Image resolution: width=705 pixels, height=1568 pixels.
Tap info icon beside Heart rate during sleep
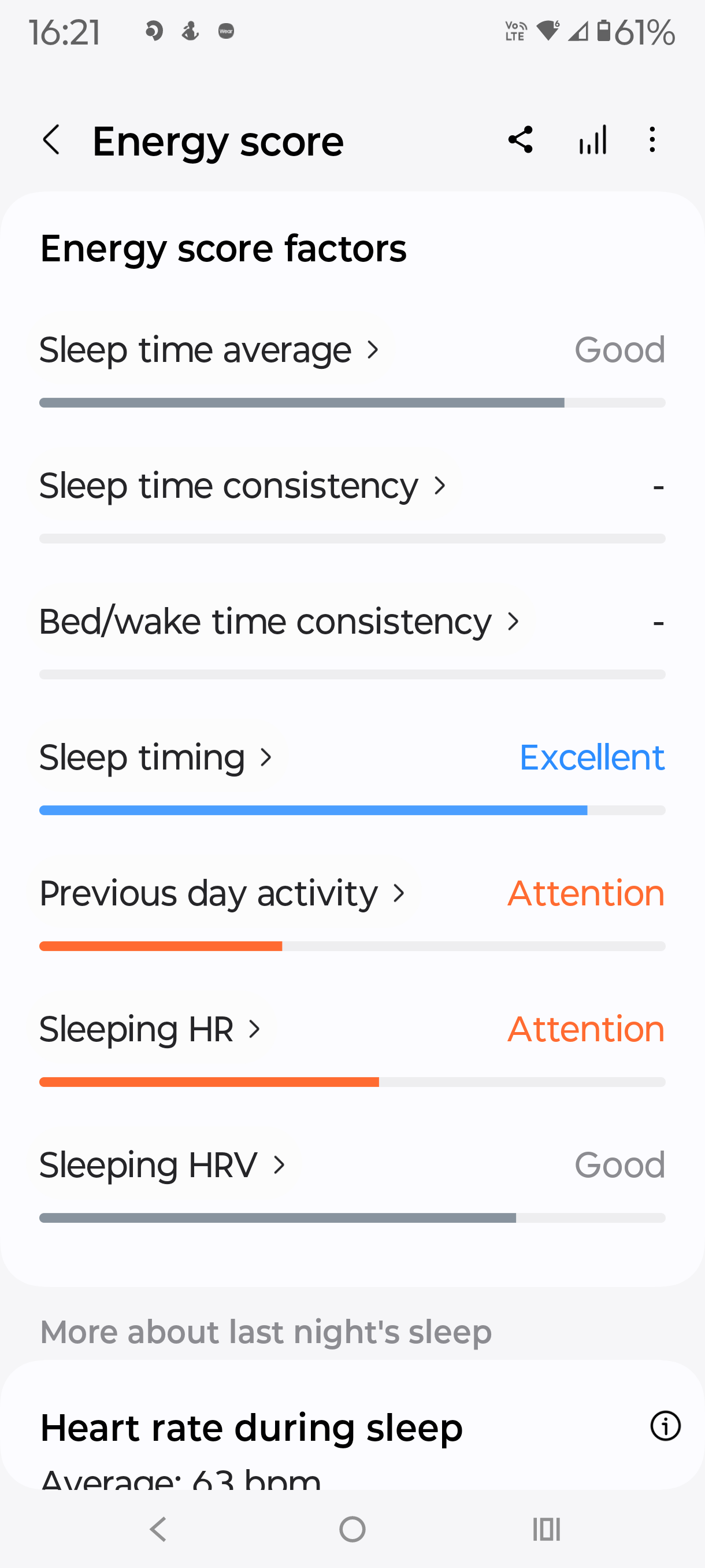click(666, 1426)
